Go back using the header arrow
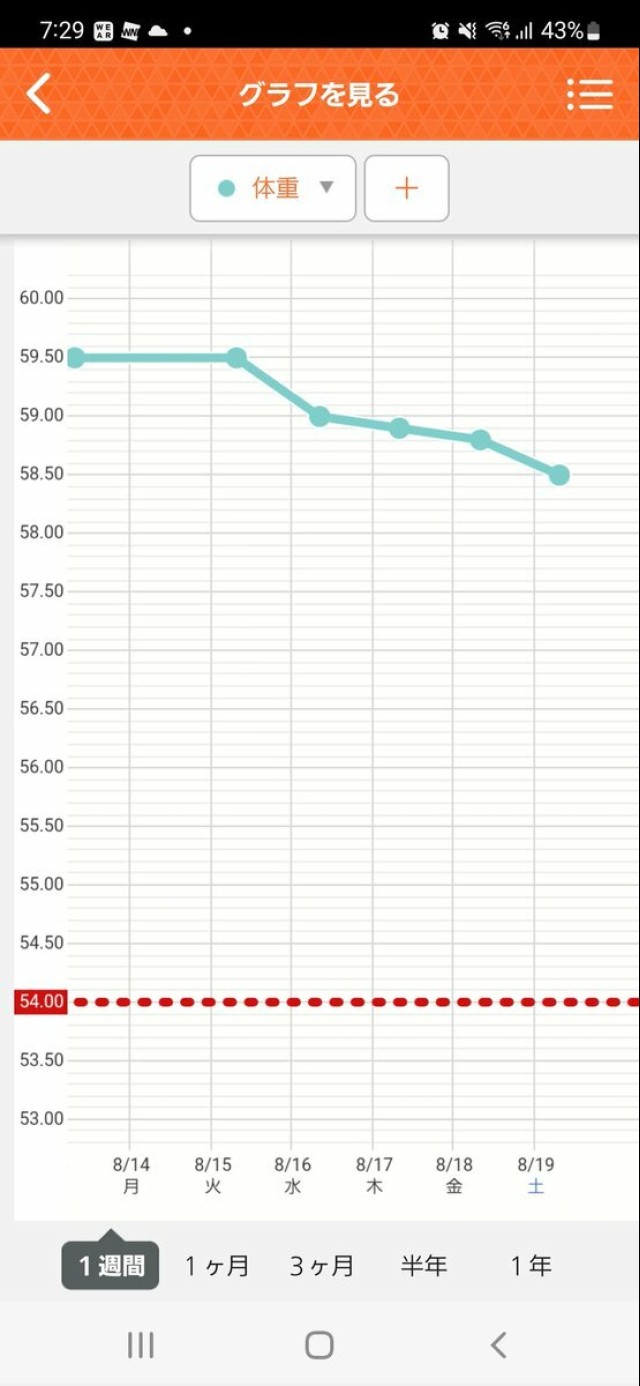 [39, 94]
